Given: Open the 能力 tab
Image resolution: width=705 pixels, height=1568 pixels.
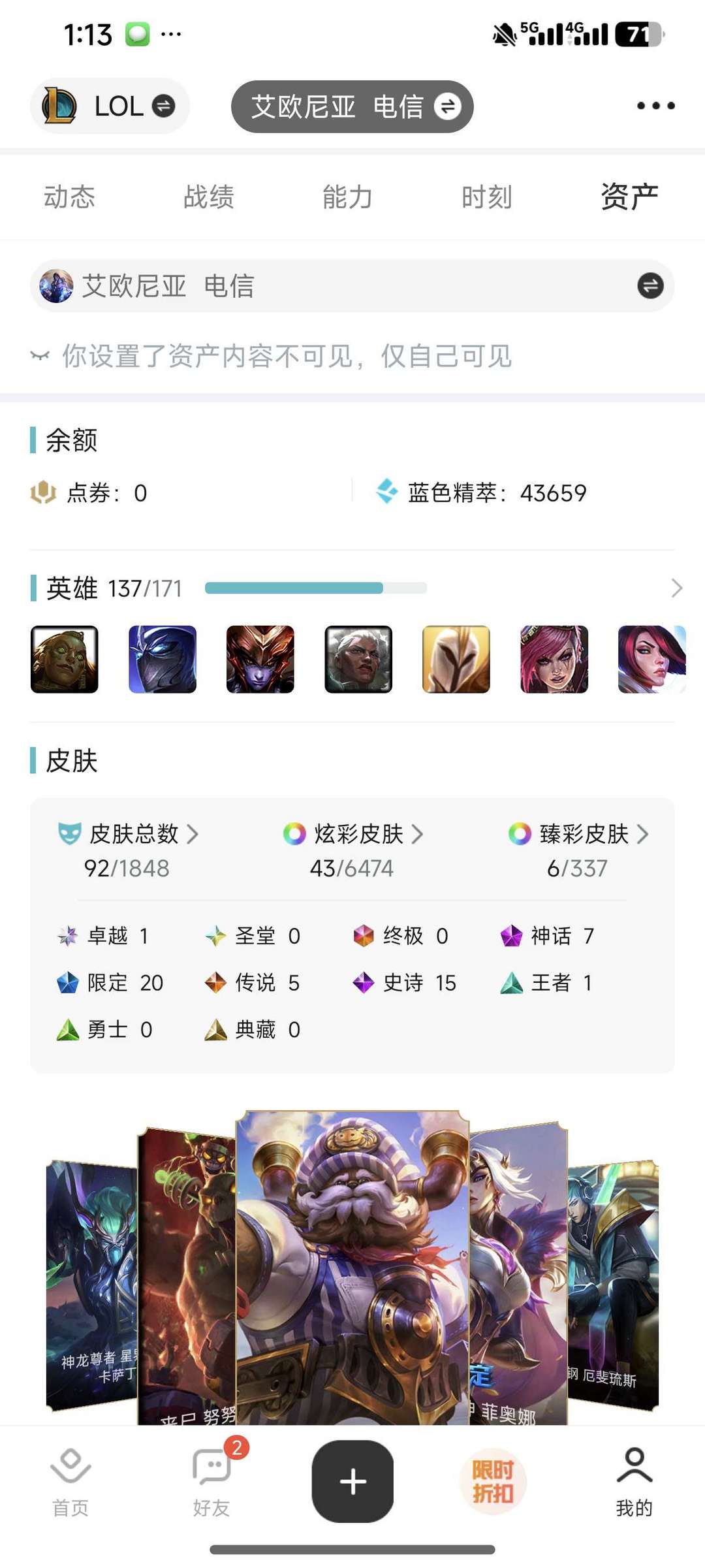Looking at the screenshot, I should click(347, 197).
